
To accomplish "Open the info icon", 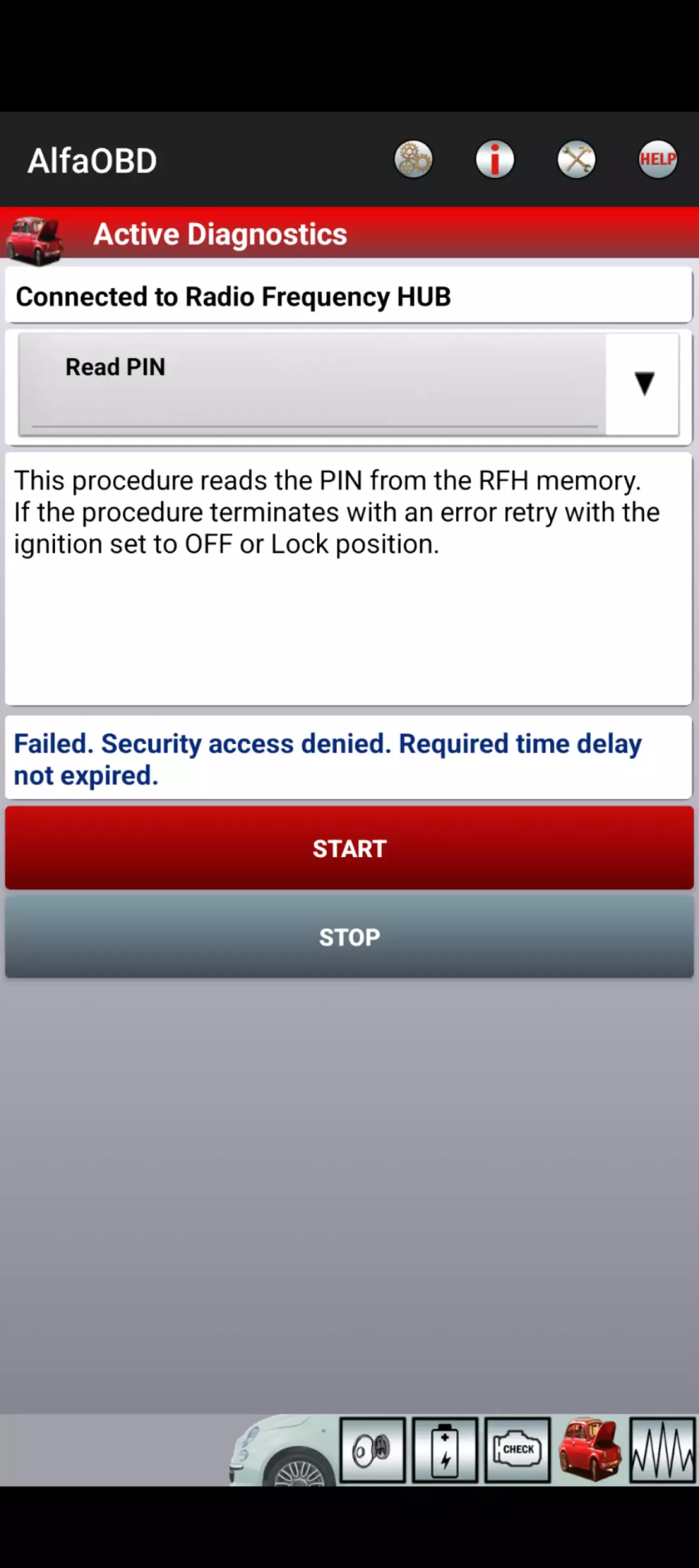I will click(495, 160).
